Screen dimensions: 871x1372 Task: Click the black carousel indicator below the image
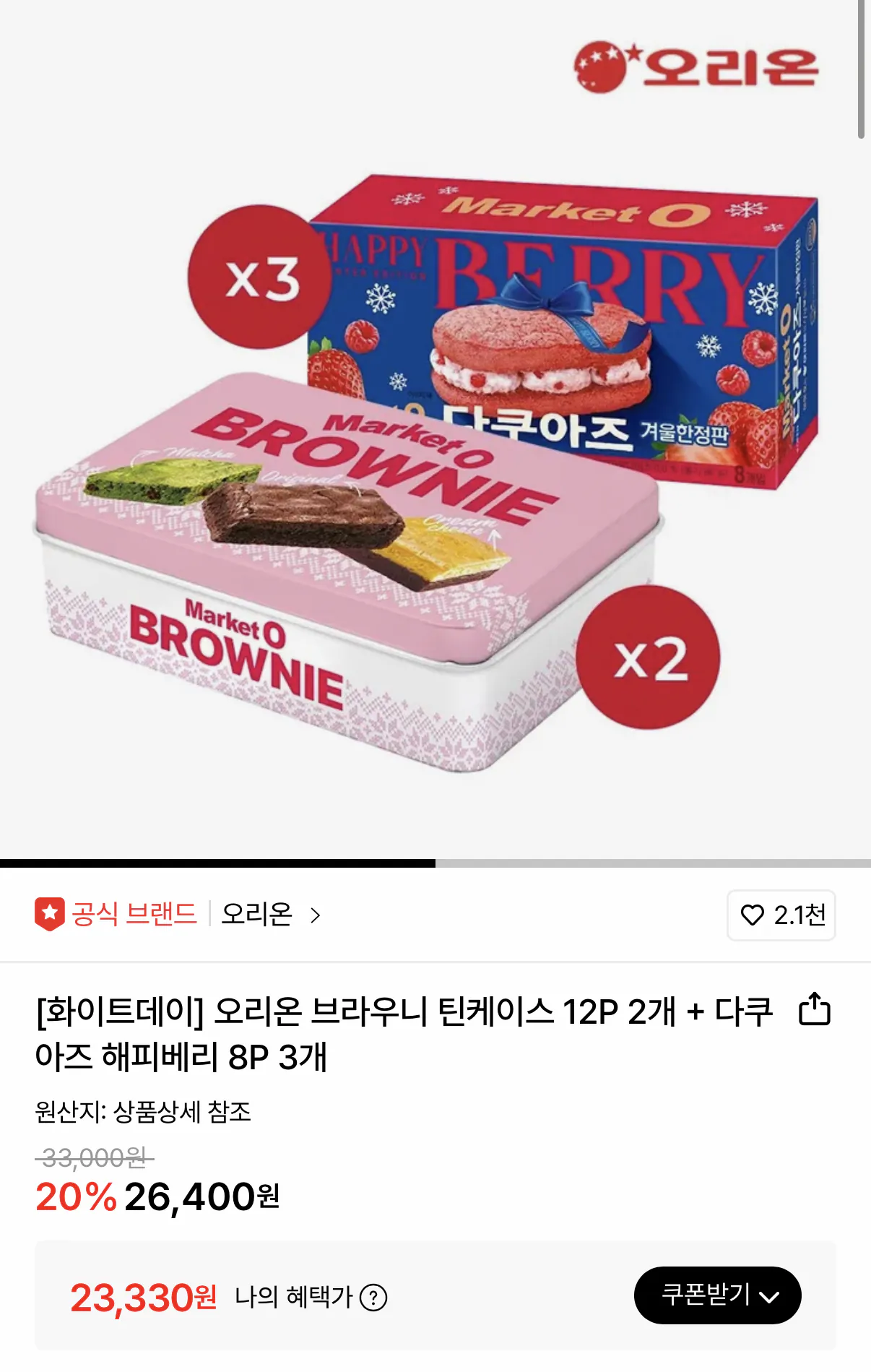pos(217,862)
